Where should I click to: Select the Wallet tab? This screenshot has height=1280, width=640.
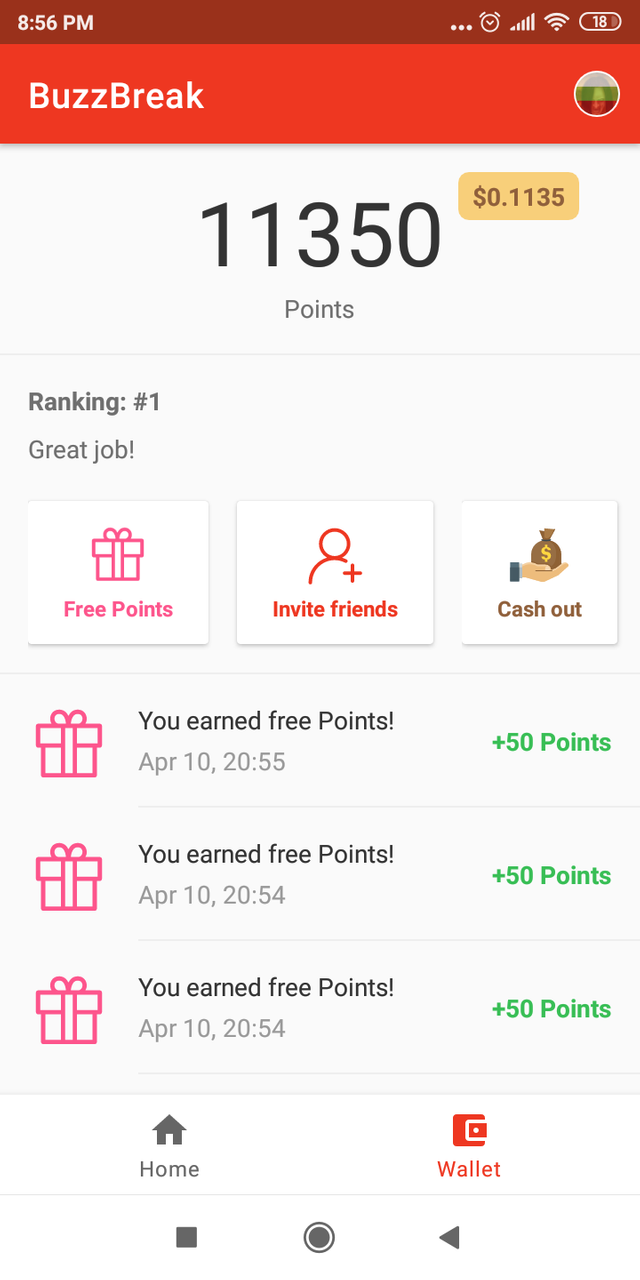pos(469,1146)
